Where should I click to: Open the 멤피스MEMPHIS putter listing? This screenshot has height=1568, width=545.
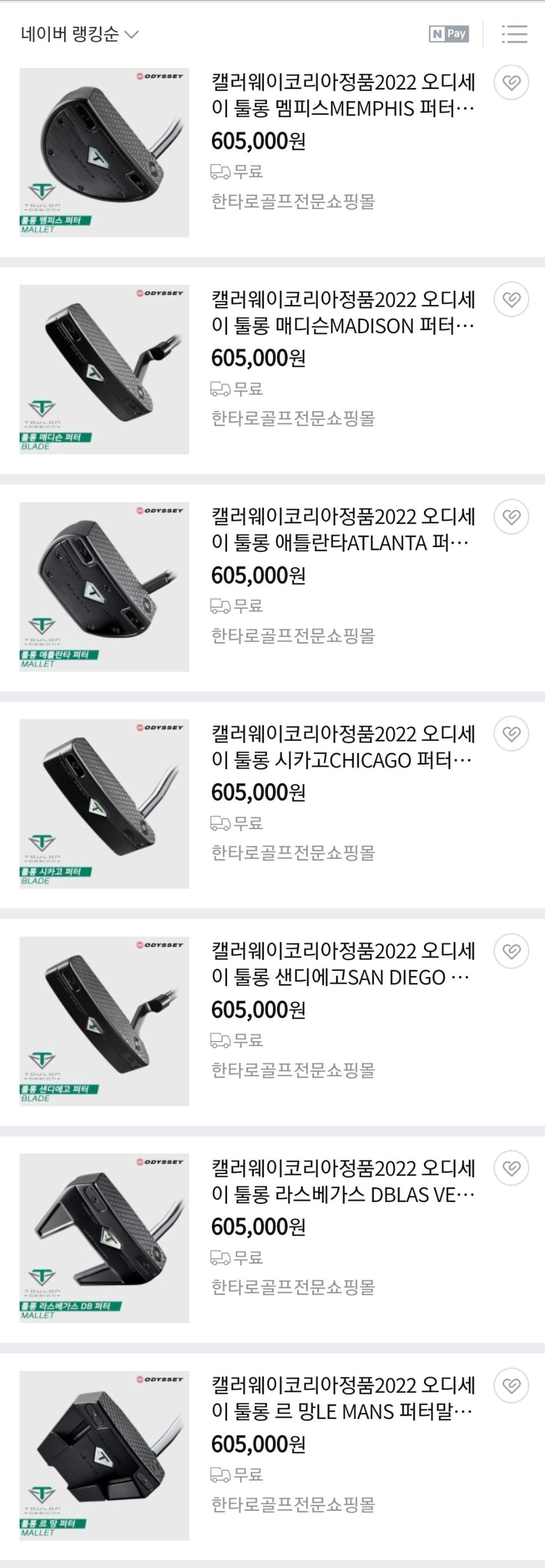click(342, 95)
